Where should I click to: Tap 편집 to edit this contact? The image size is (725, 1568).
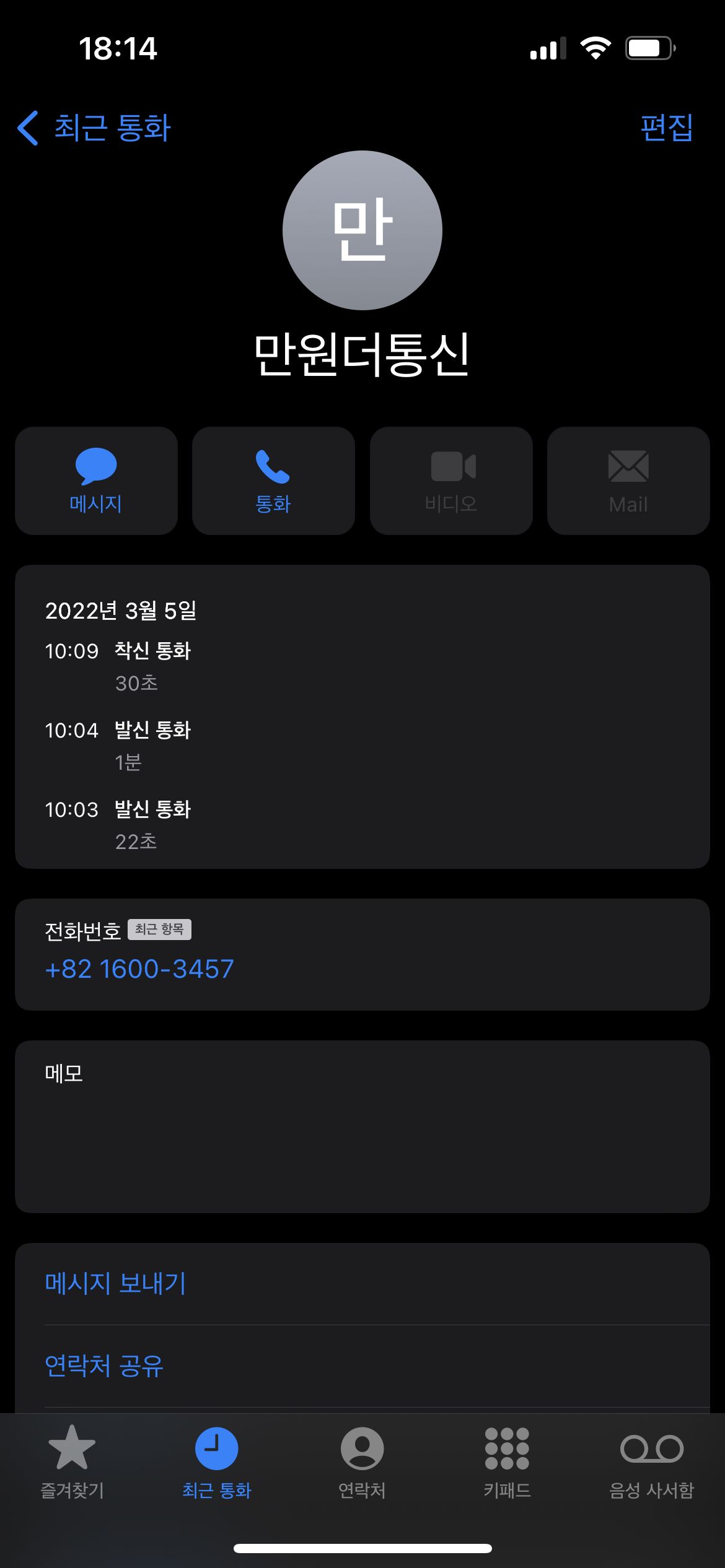point(667,128)
